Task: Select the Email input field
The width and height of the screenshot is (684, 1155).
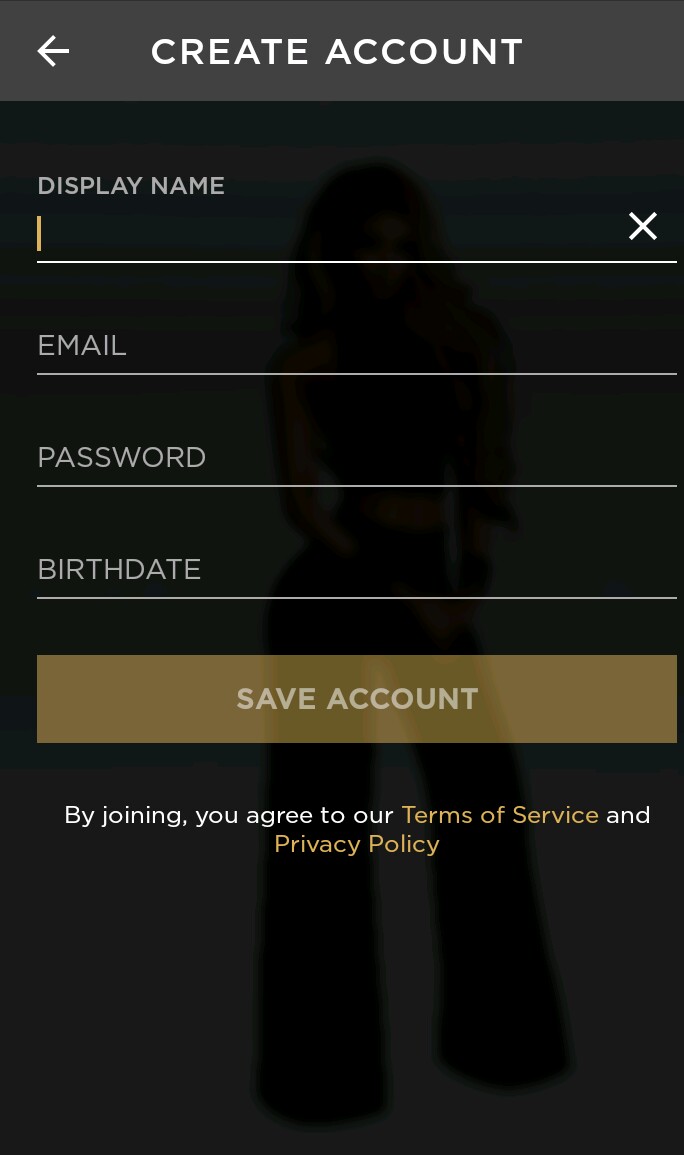Action: pyautogui.click(x=356, y=346)
